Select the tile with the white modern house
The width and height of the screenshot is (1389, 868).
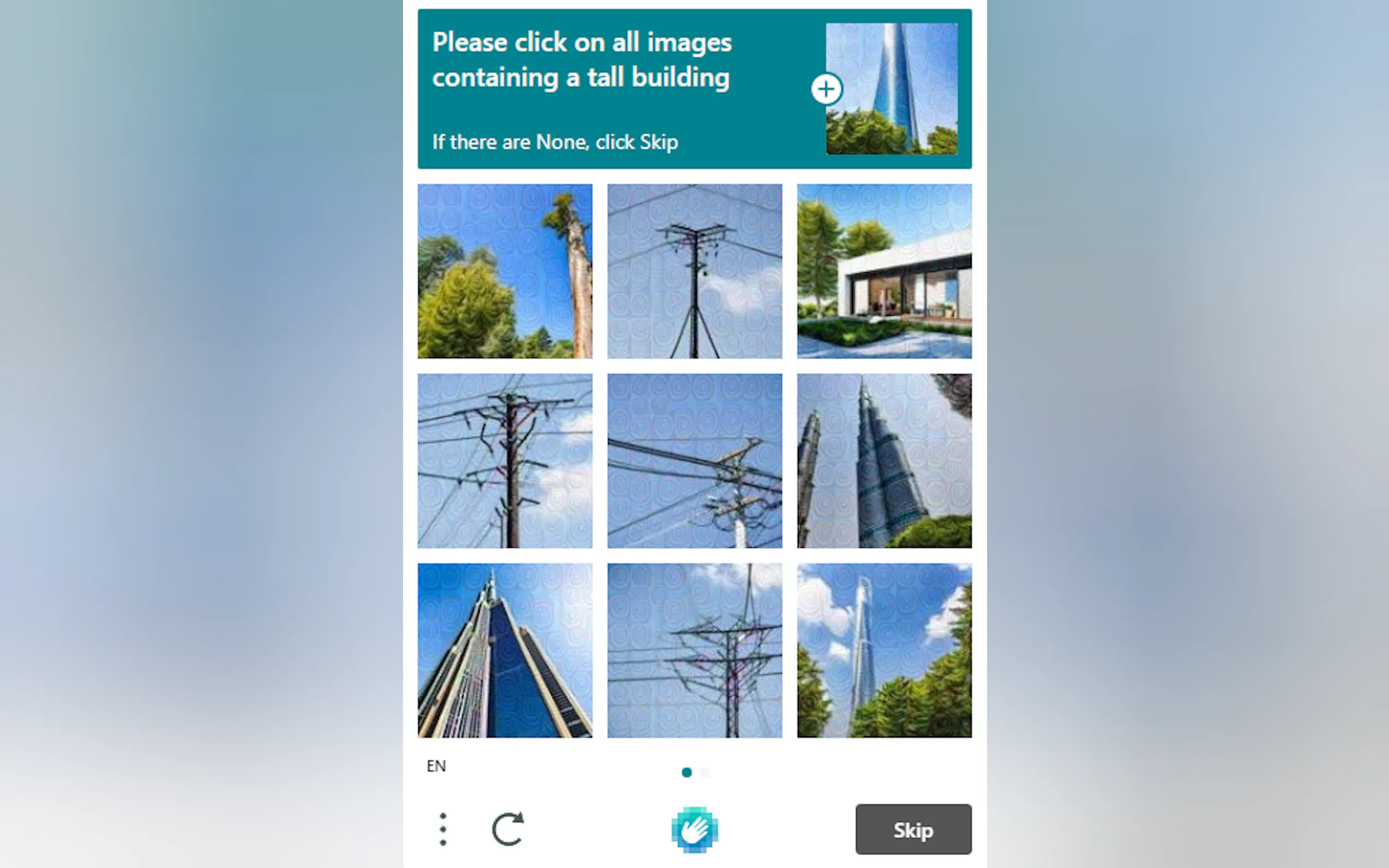[x=884, y=271]
